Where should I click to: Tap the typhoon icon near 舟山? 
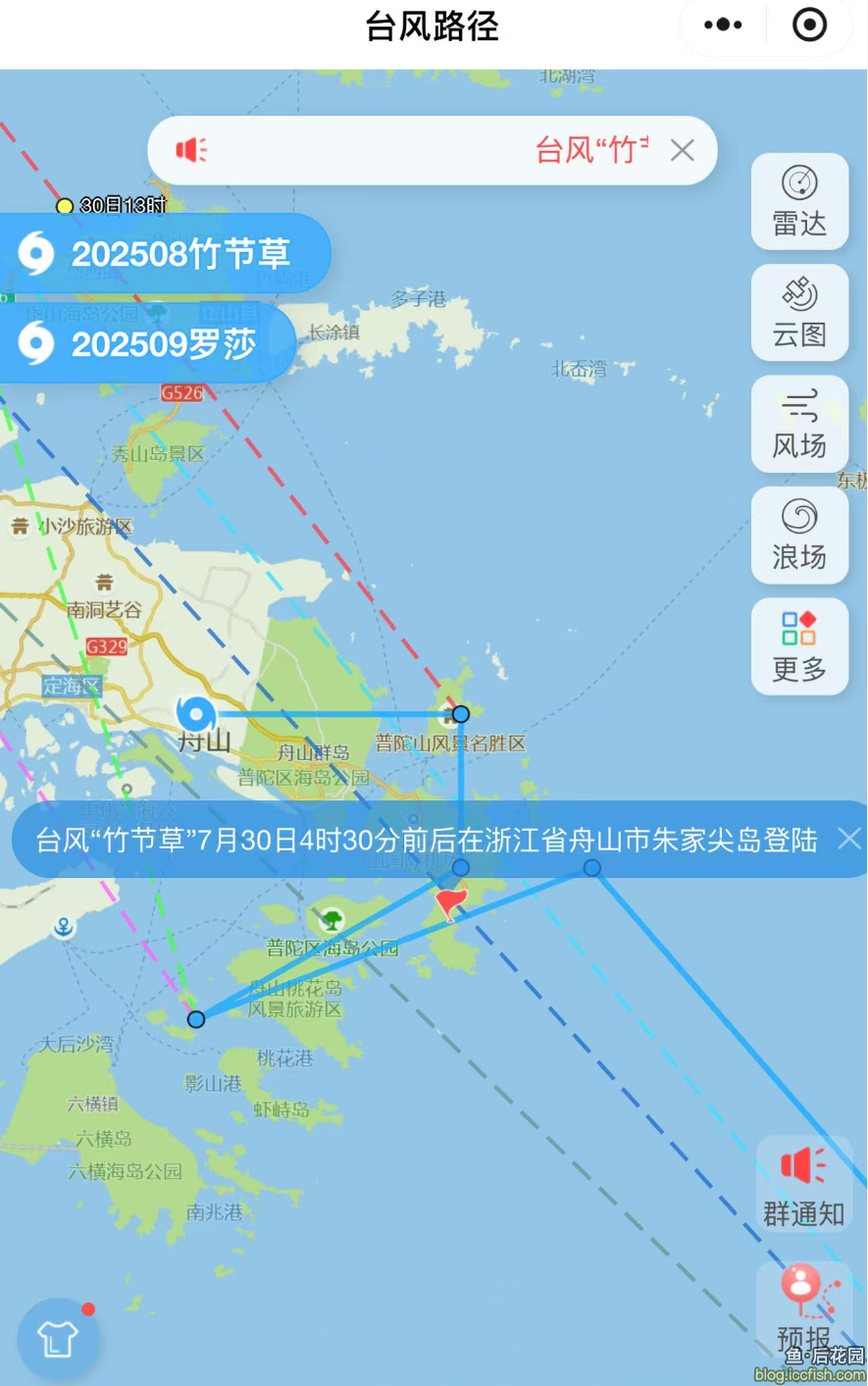(196, 714)
